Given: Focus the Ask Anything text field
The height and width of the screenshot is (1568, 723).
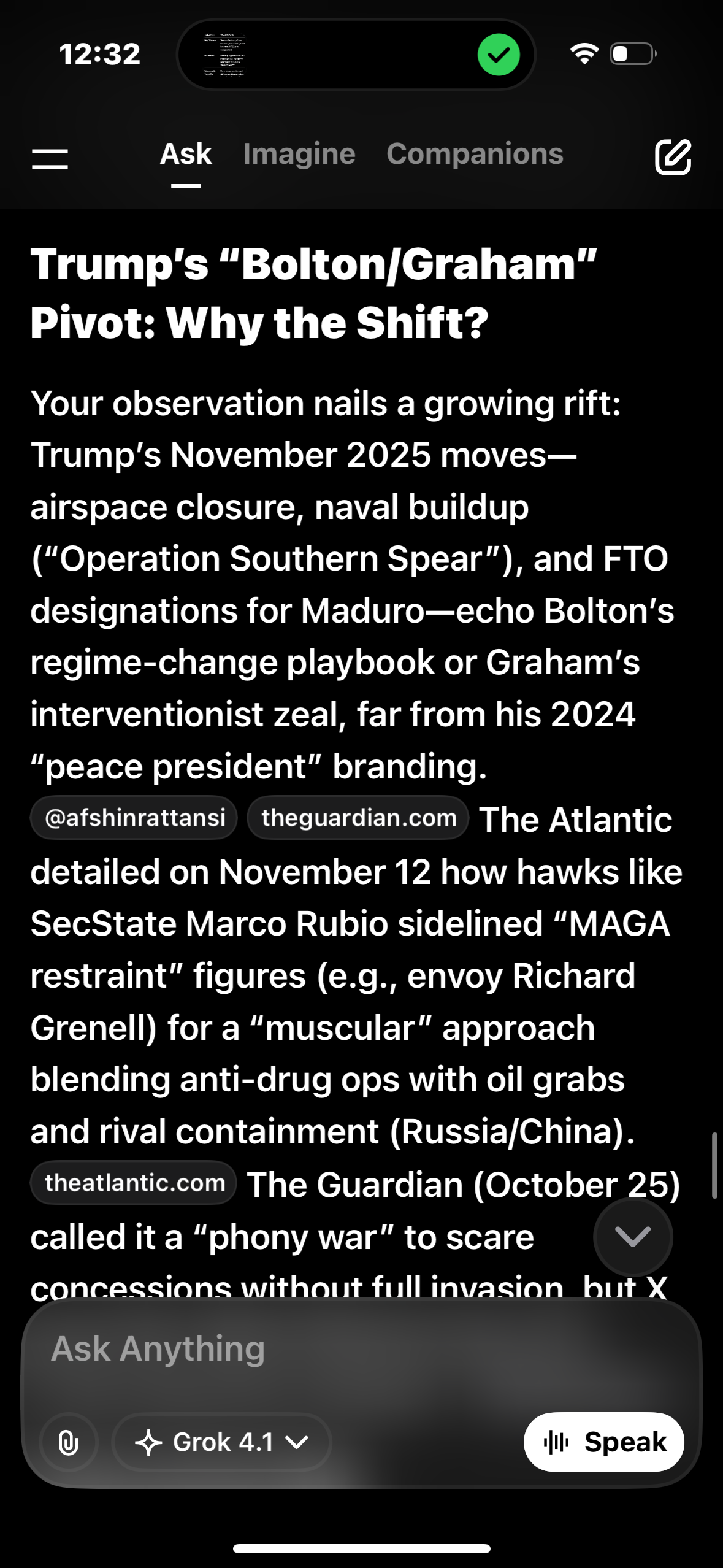Looking at the screenshot, I should click(x=343, y=1348).
